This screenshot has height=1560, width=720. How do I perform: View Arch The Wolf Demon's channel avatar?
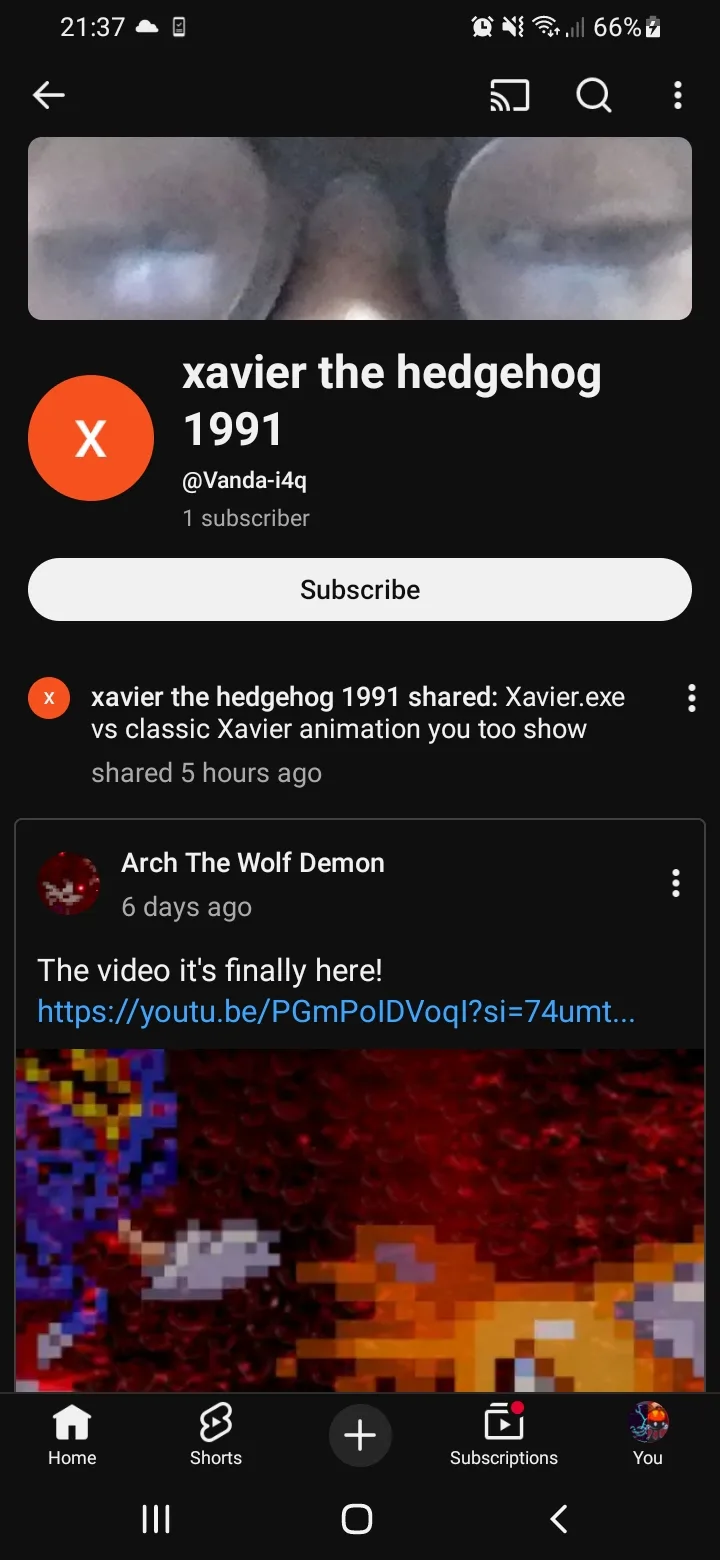pos(69,884)
